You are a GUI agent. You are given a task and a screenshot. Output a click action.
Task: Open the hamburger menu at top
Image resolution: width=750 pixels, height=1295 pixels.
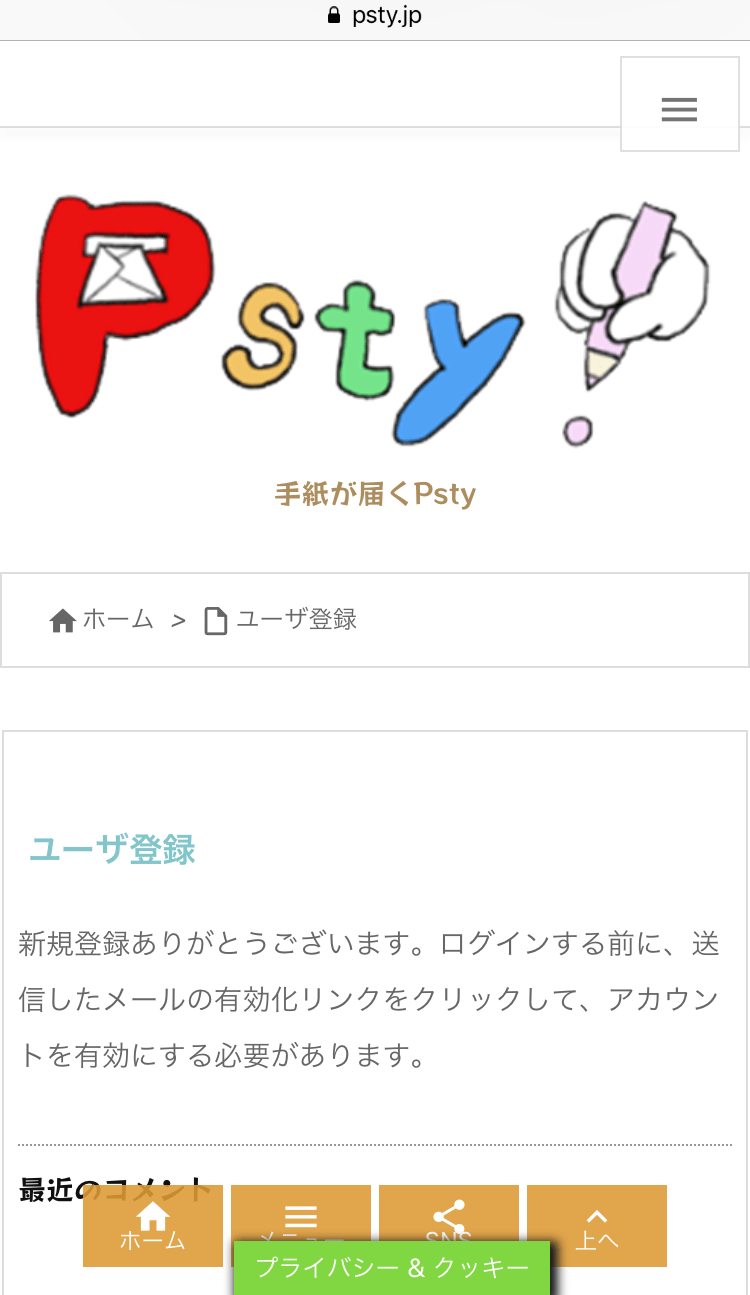coord(679,104)
